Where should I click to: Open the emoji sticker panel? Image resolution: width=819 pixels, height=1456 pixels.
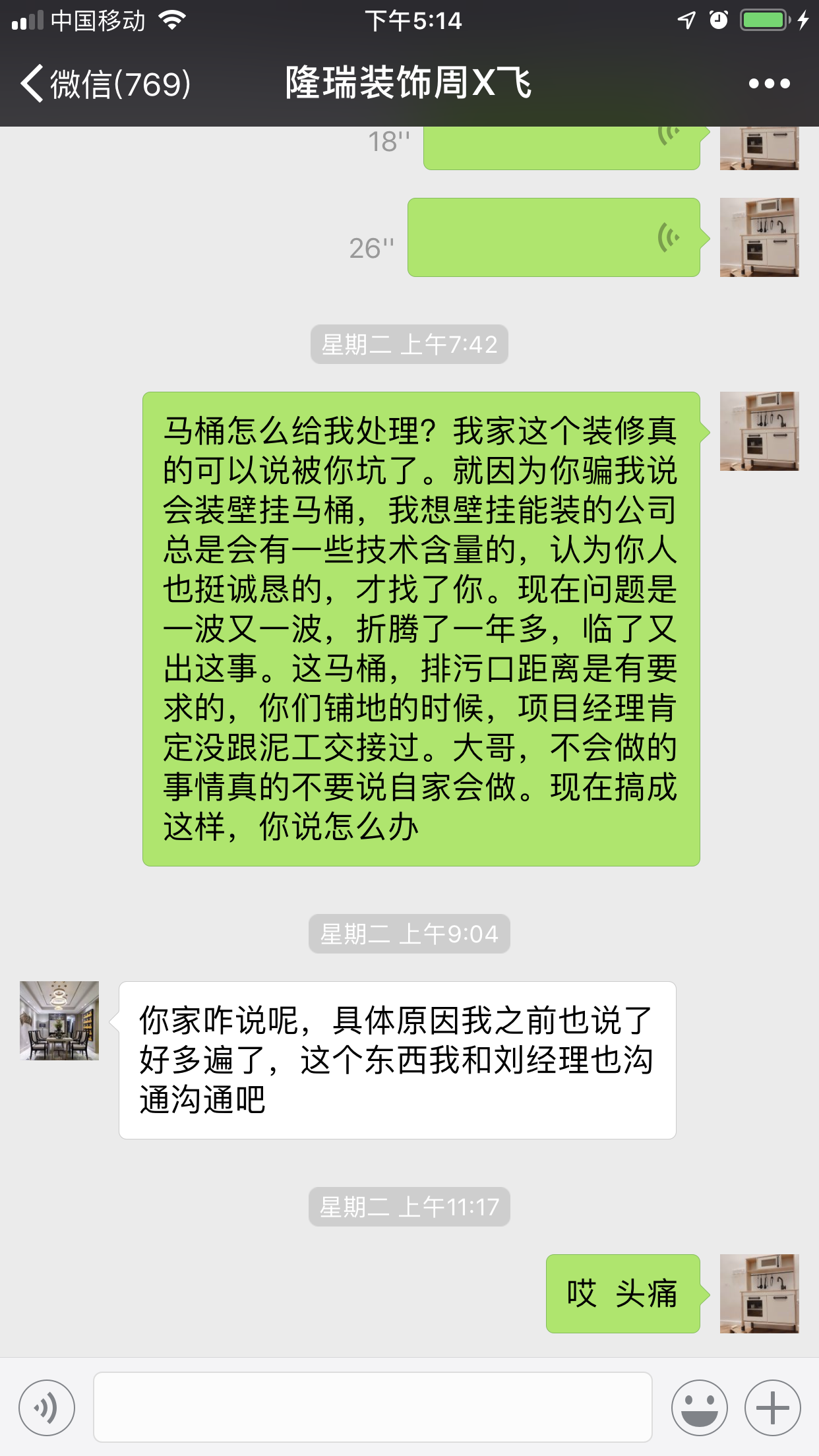coord(699,1408)
